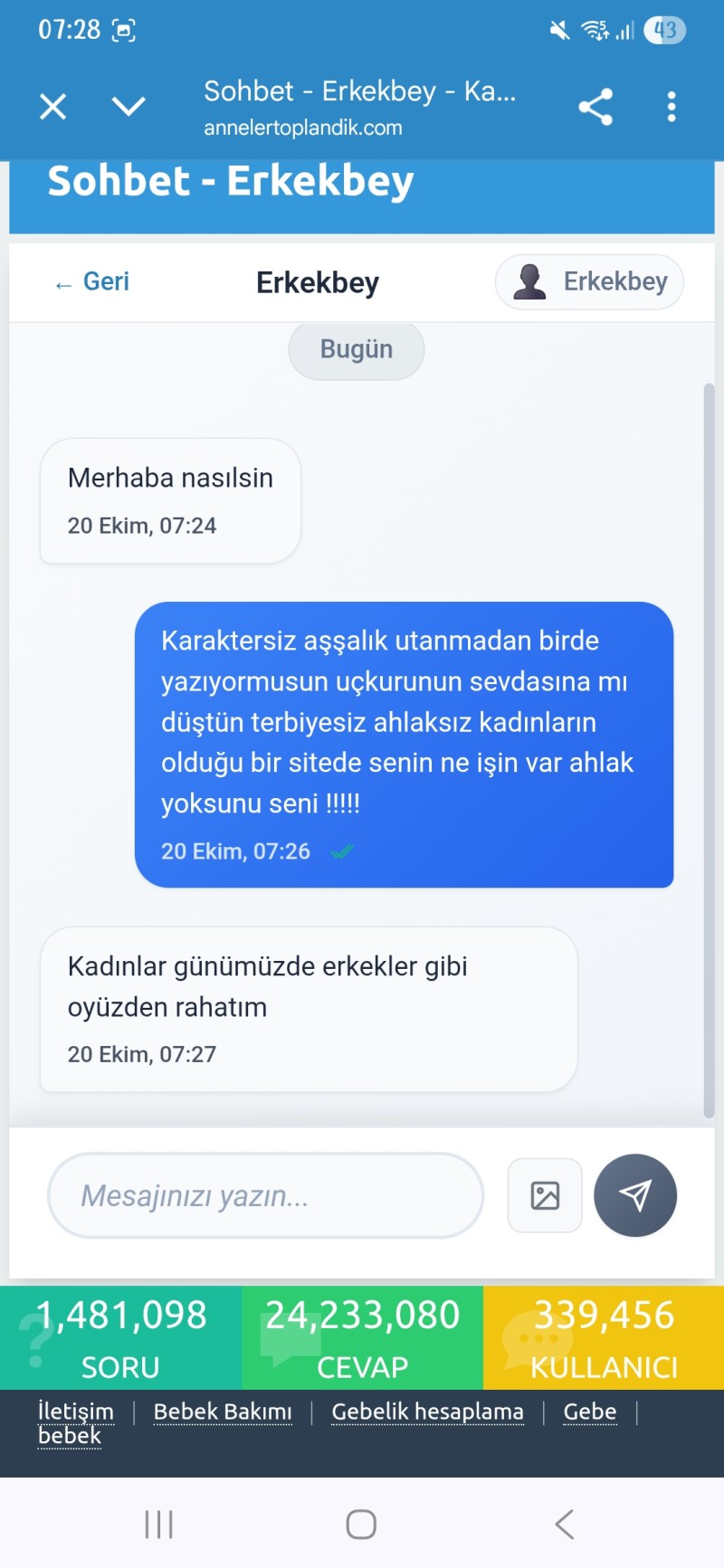Open the İletişim footer link
724x1568 pixels.
(x=76, y=1411)
